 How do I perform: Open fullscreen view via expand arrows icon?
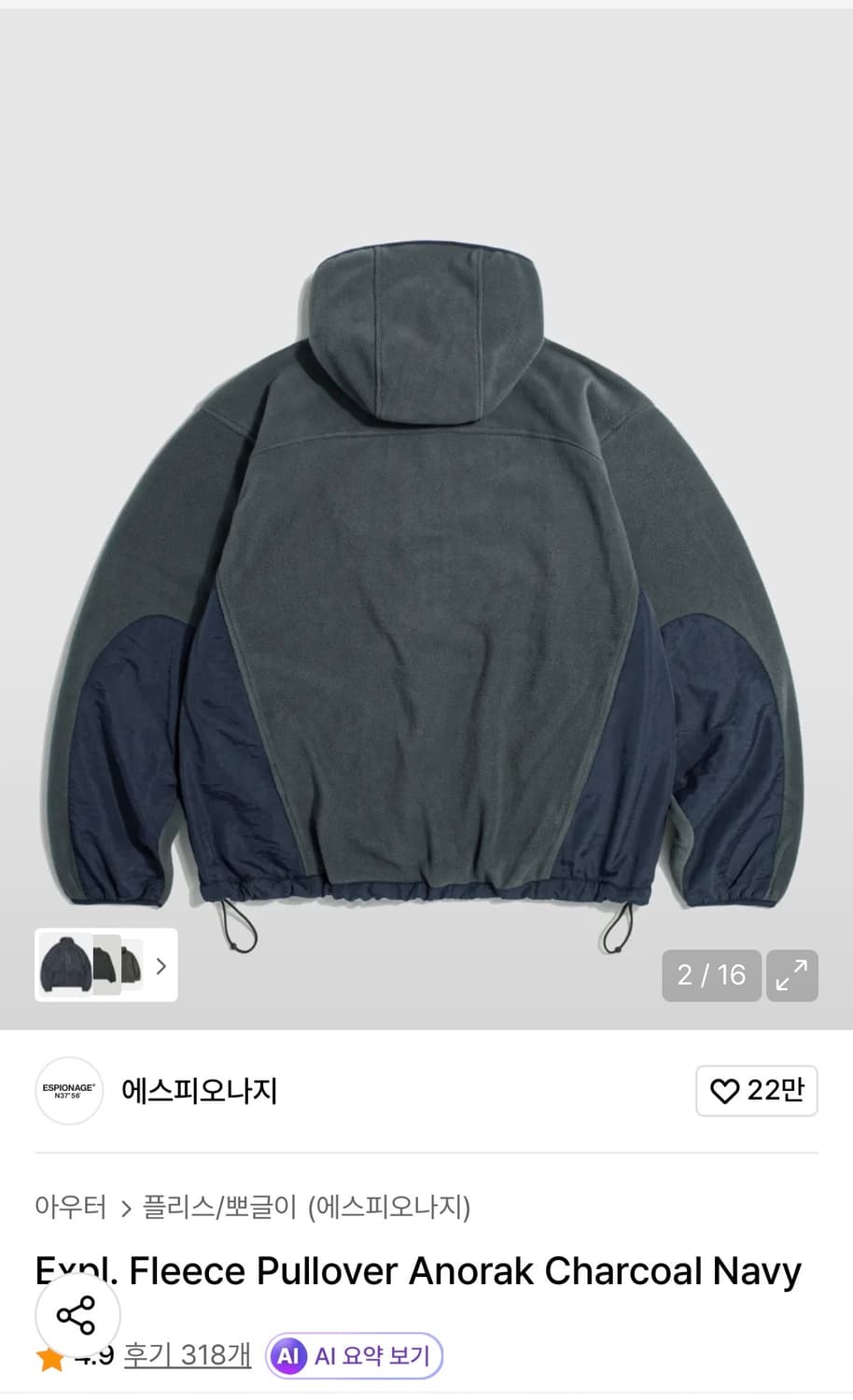click(791, 974)
